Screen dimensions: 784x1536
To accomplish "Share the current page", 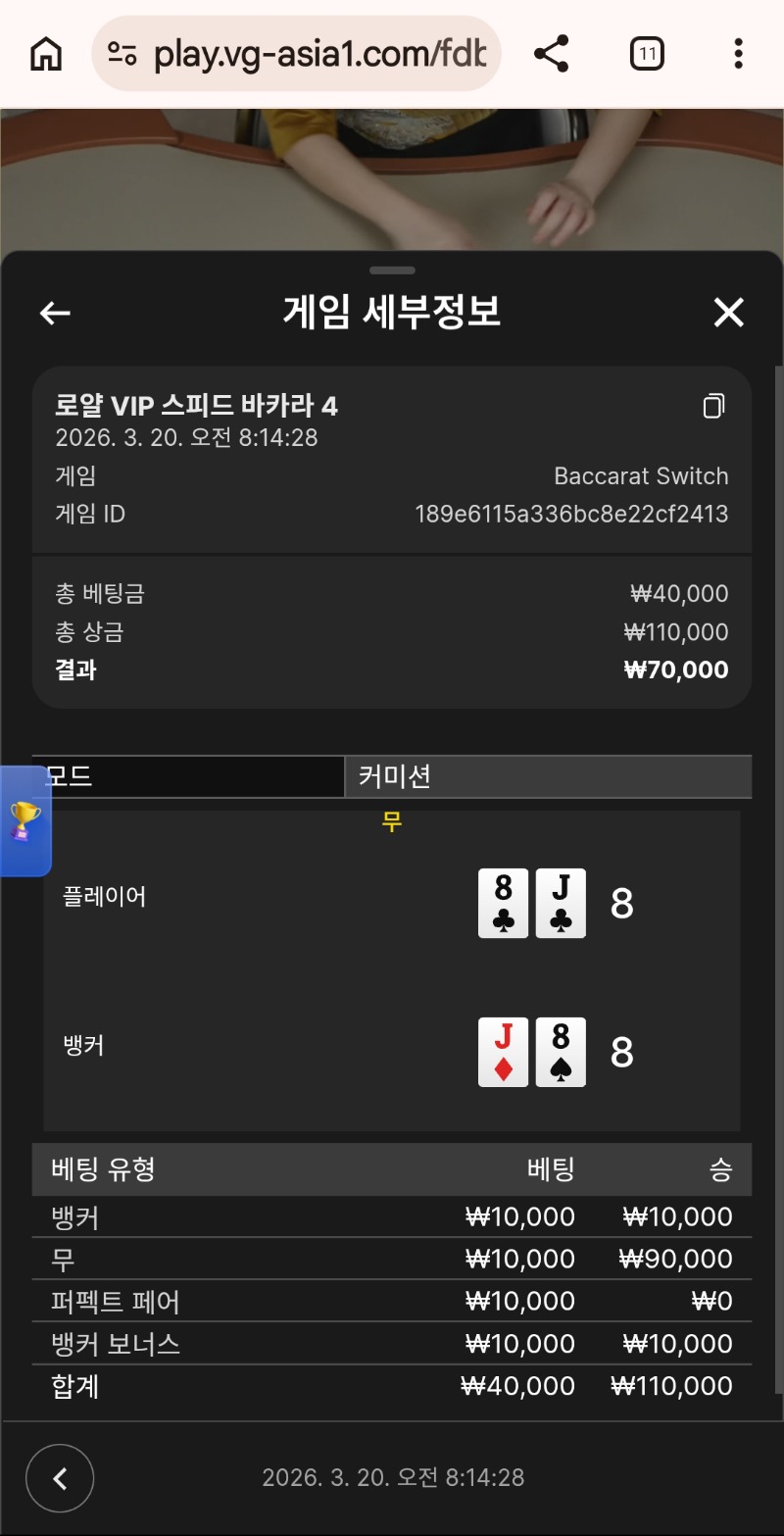I will pyautogui.click(x=552, y=54).
